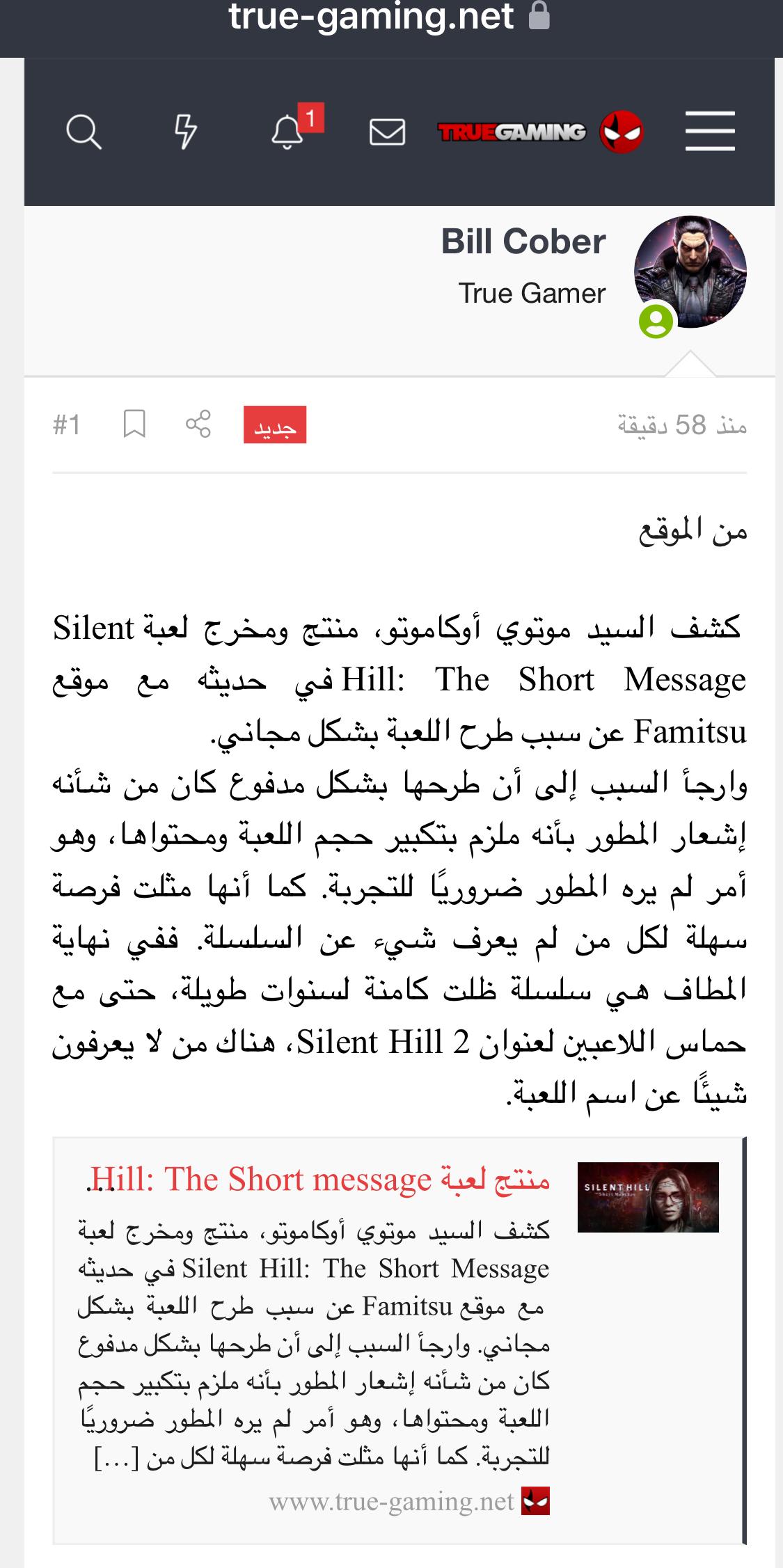Open the notifications bell
This screenshot has height=1568, width=783.
[x=287, y=132]
